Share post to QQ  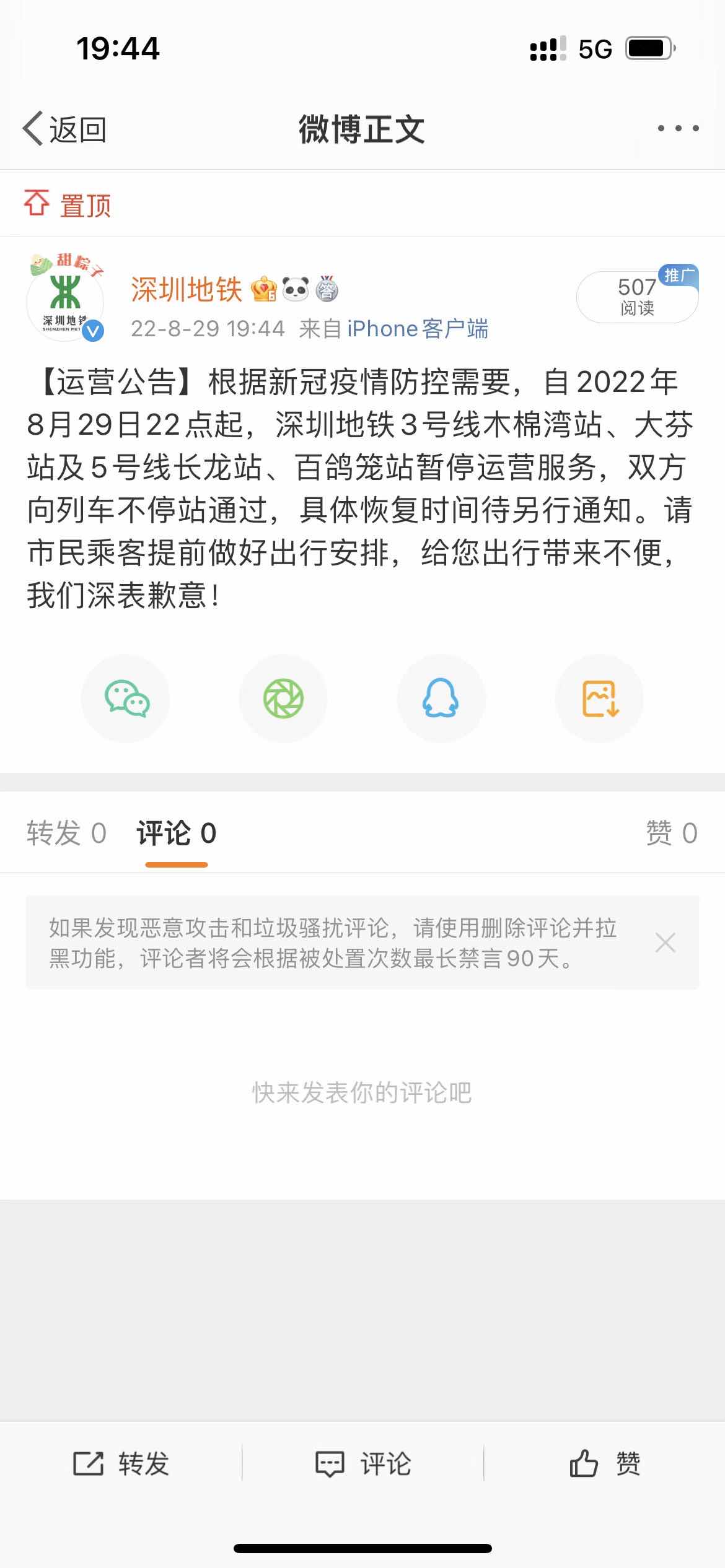[441, 699]
